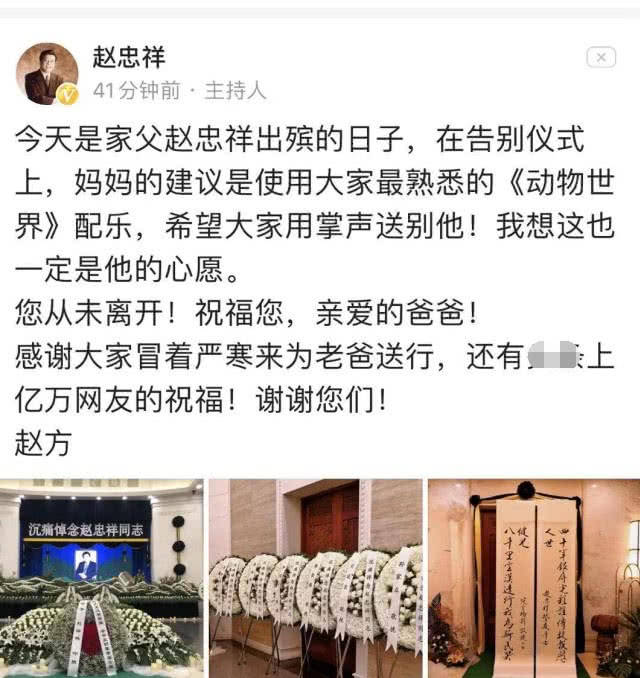The width and height of the screenshot is (640, 678).
Task: View the flower wreaths photo
Action: click(315, 578)
